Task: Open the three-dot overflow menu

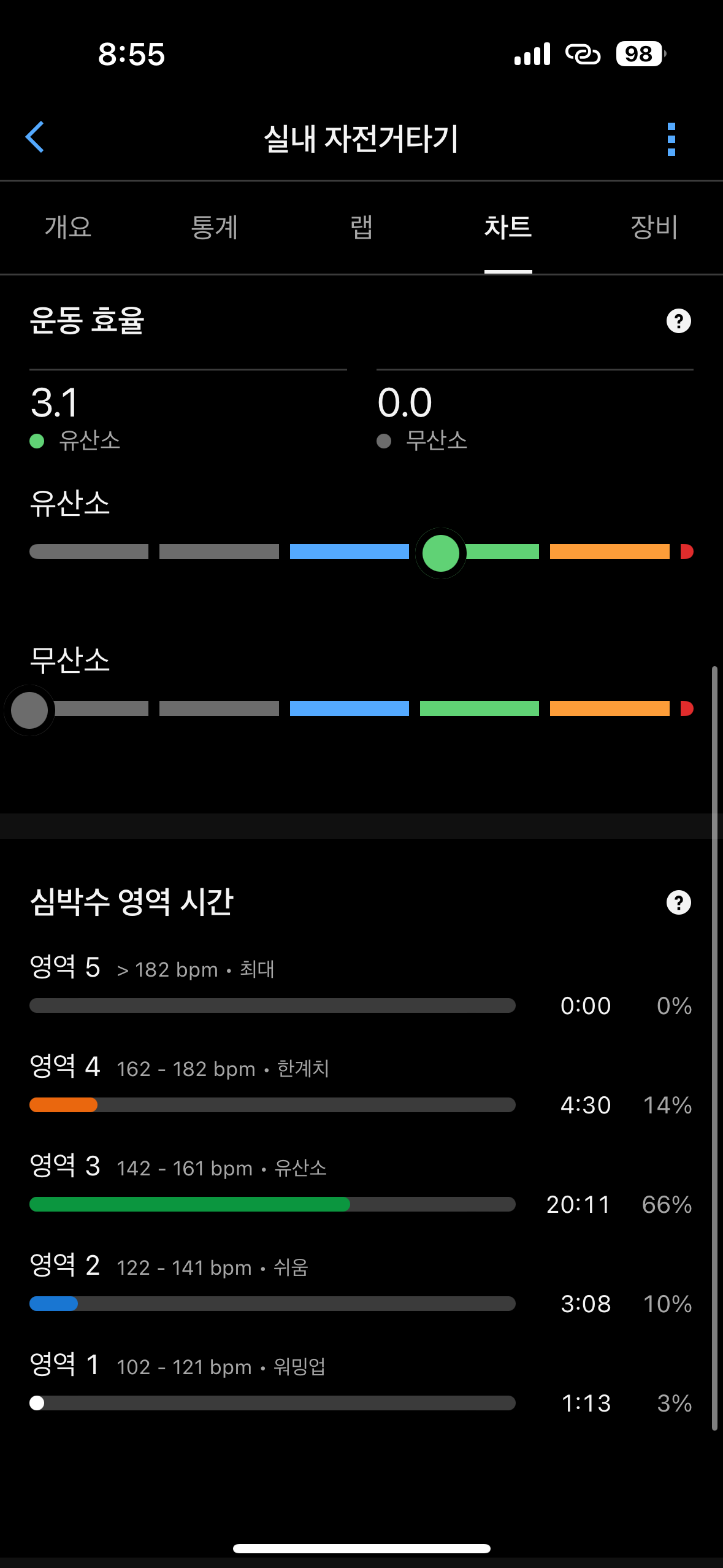Action: coord(672,138)
